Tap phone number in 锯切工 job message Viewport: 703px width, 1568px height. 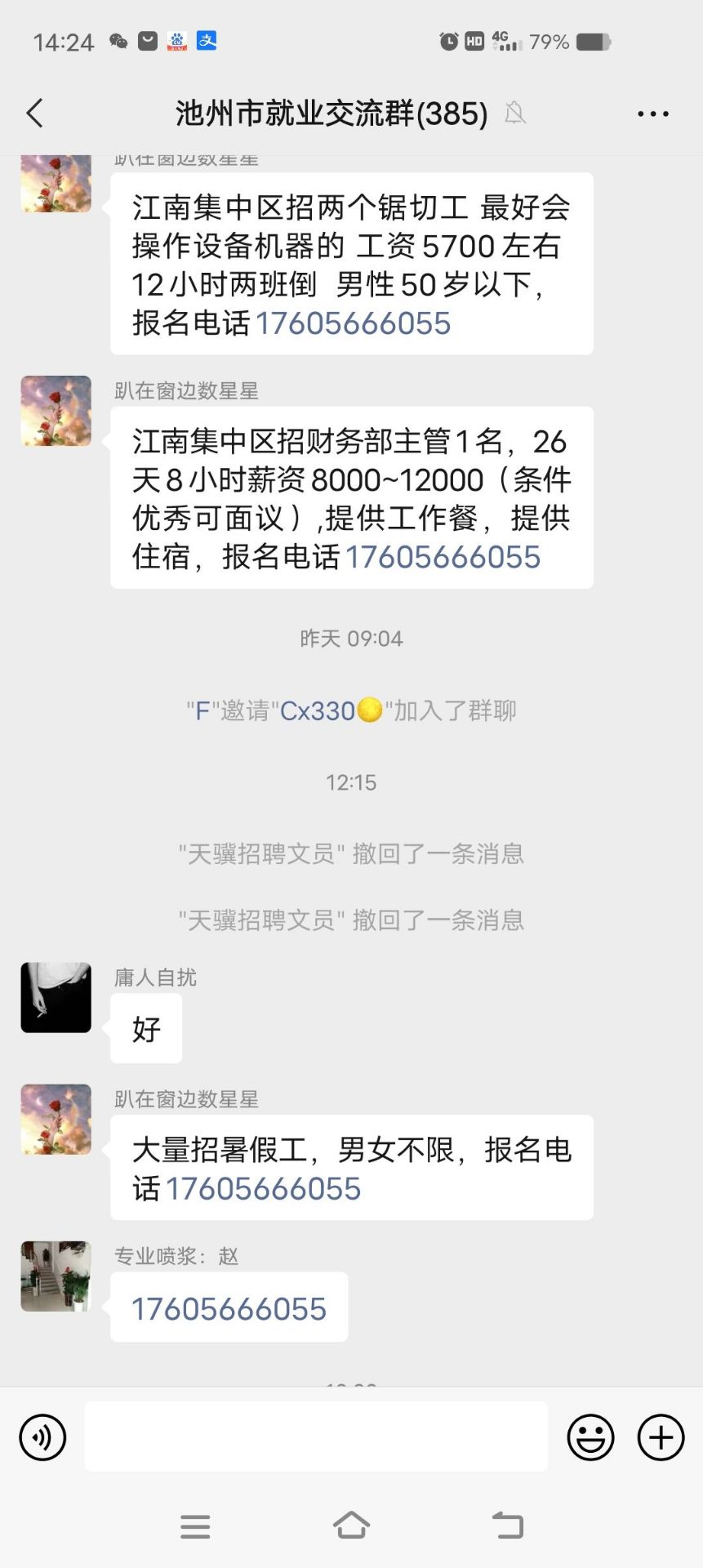pyautogui.click(x=353, y=323)
